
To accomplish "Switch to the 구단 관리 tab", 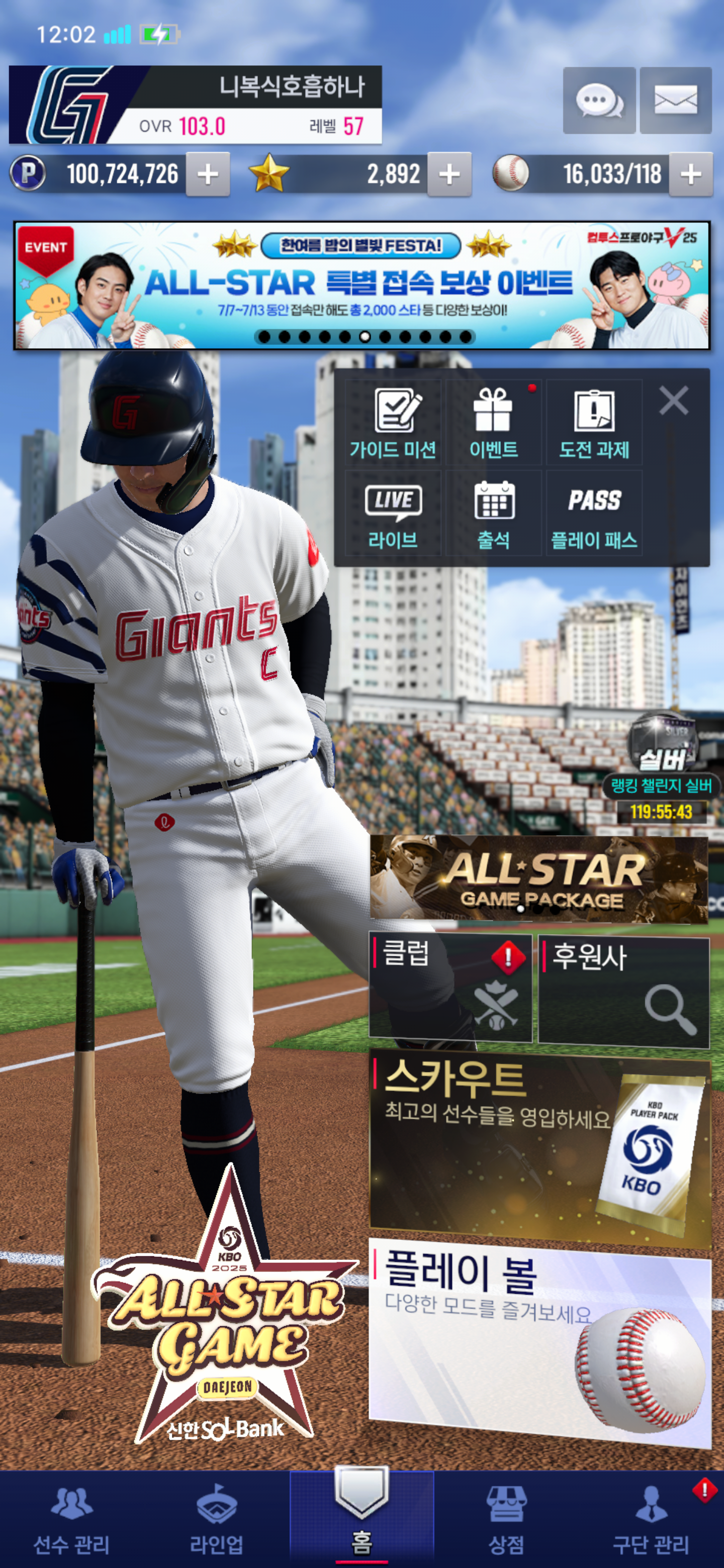I will [651, 1521].
